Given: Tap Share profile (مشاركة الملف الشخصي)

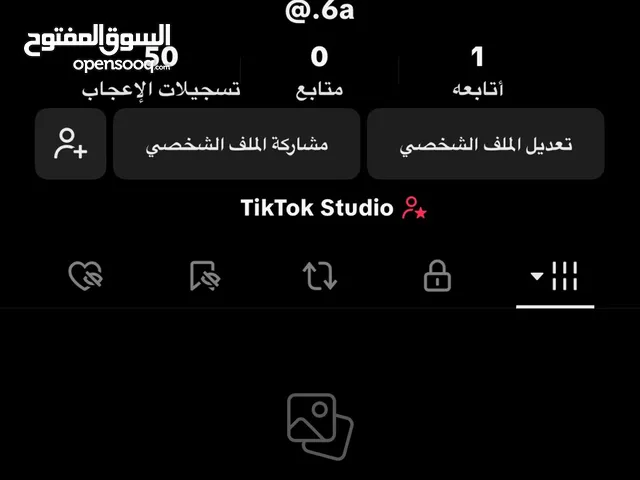Looking at the screenshot, I should click(x=236, y=144).
